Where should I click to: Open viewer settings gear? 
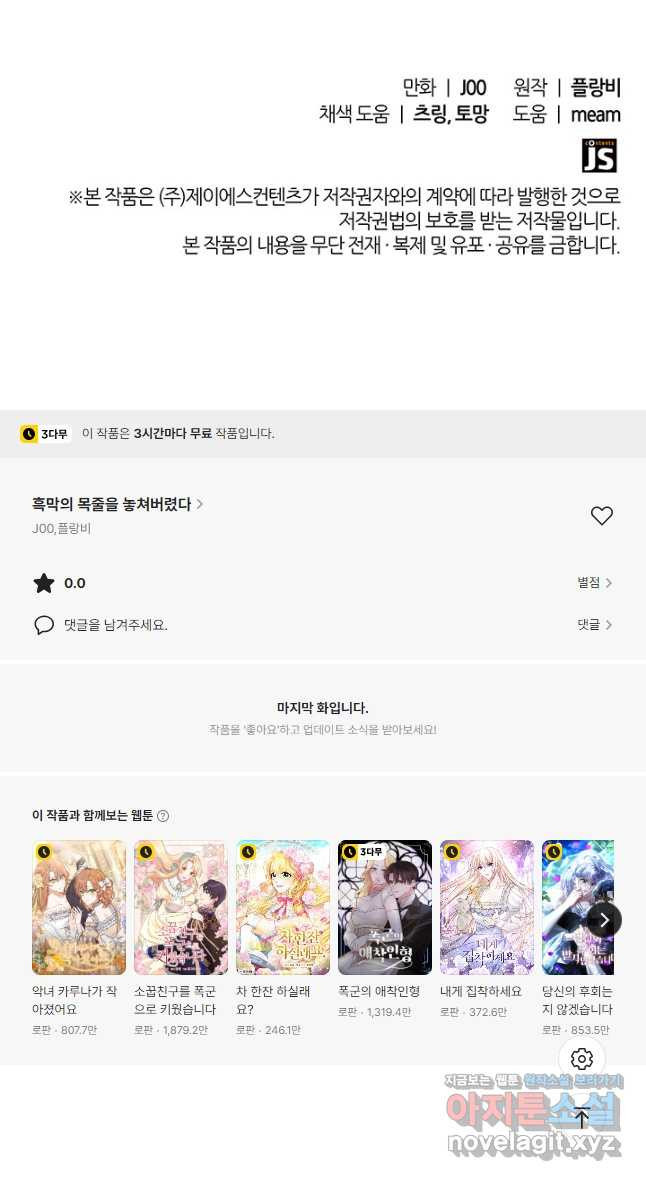pos(581,1059)
